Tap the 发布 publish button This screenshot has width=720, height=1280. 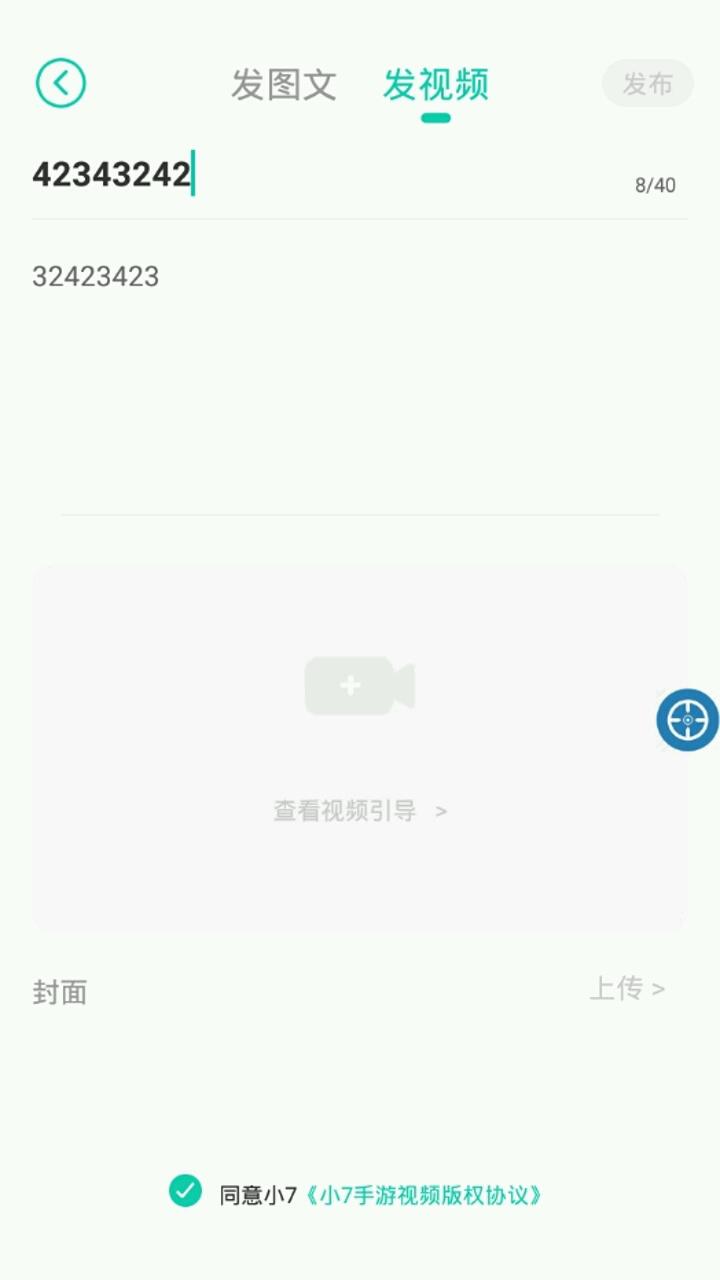click(x=647, y=84)
